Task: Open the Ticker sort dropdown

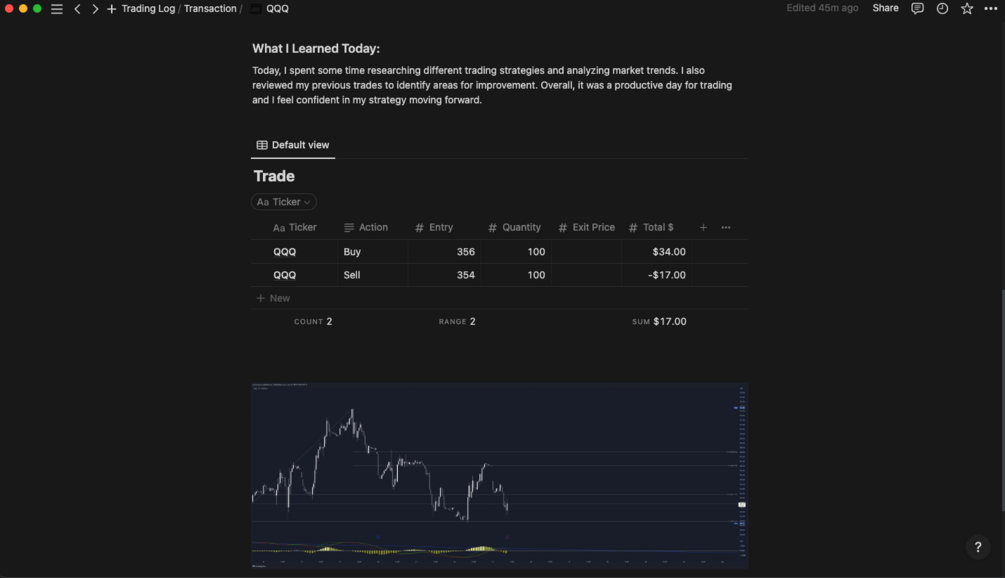Action: pyautogui.click(x=284, y=202)
